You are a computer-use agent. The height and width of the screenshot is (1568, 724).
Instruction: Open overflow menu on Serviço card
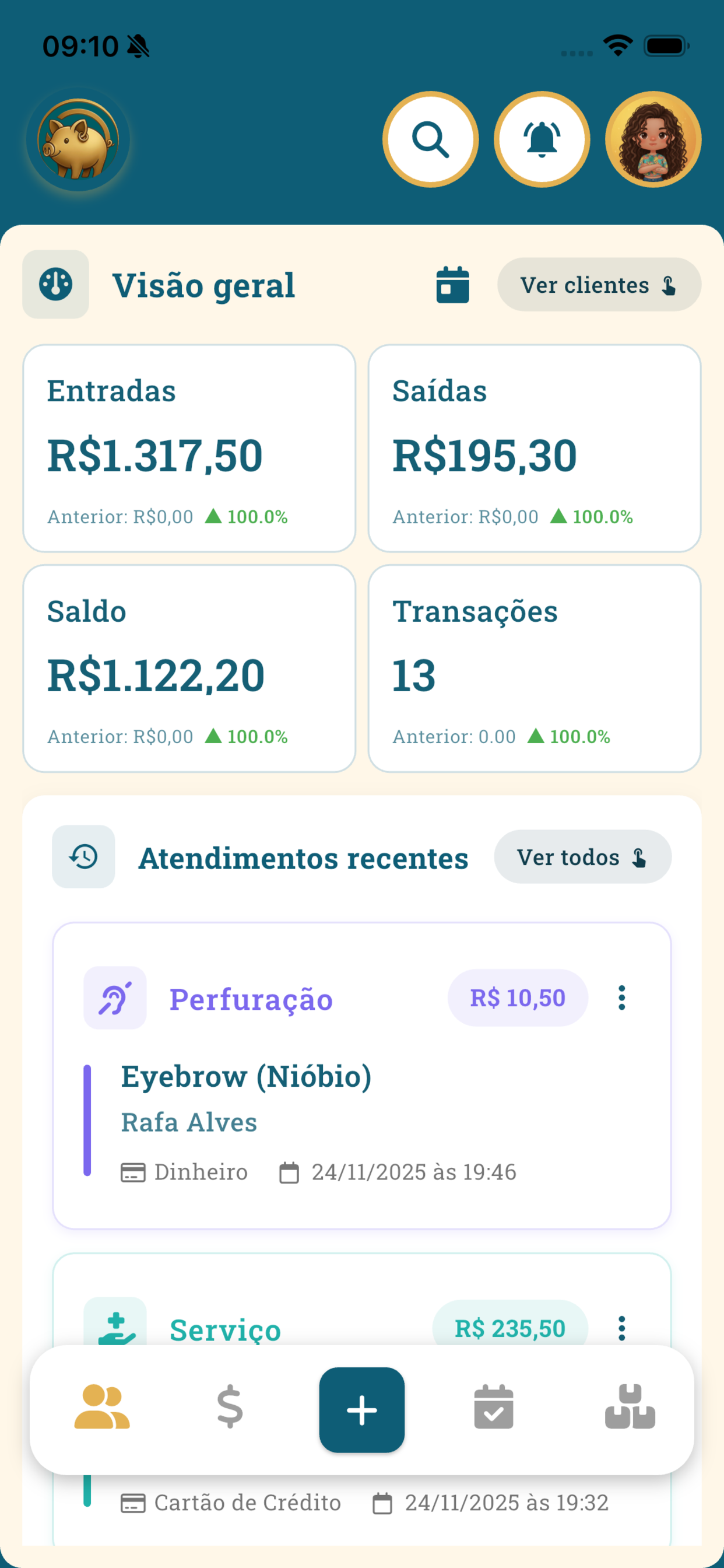[x=621, y=1328]
